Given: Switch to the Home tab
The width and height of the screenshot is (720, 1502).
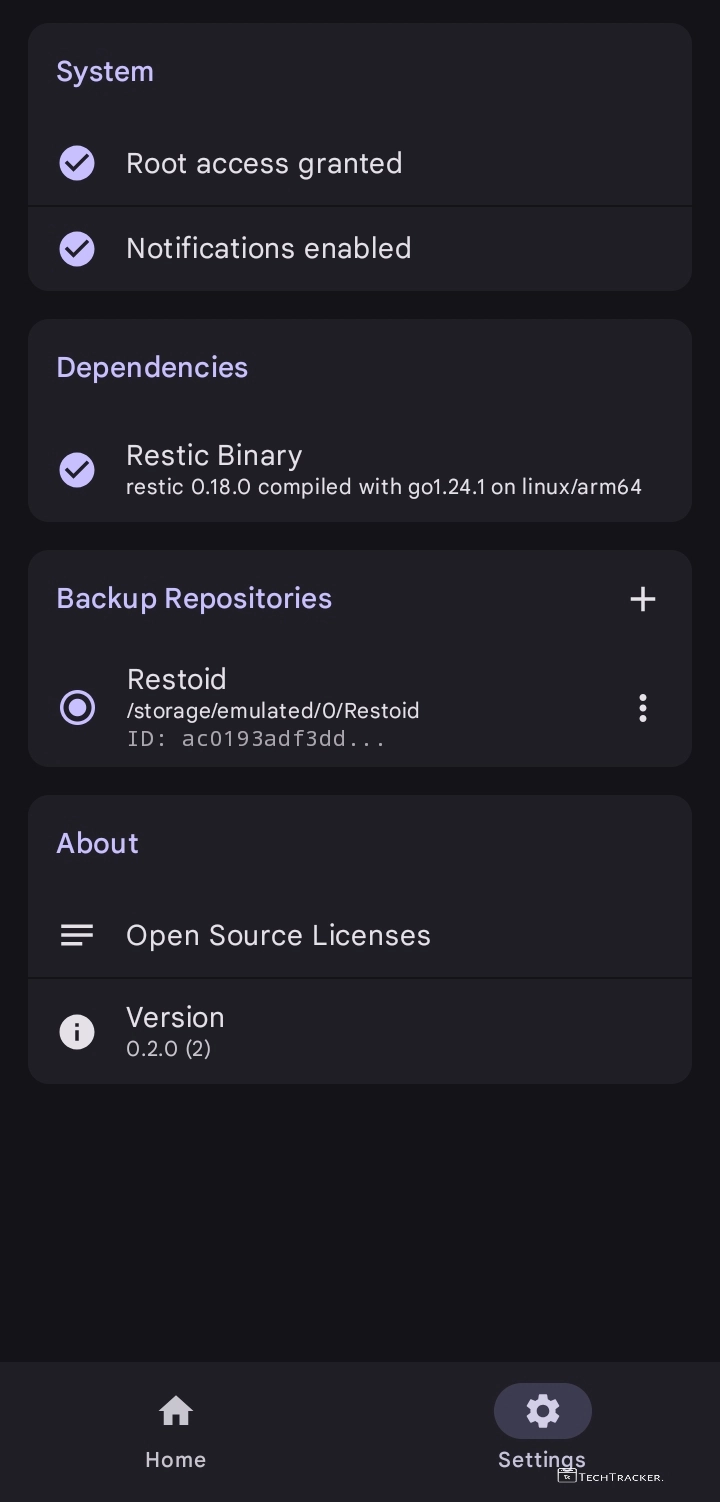Looking at the screenshot, I should (x=175, y=1432).
